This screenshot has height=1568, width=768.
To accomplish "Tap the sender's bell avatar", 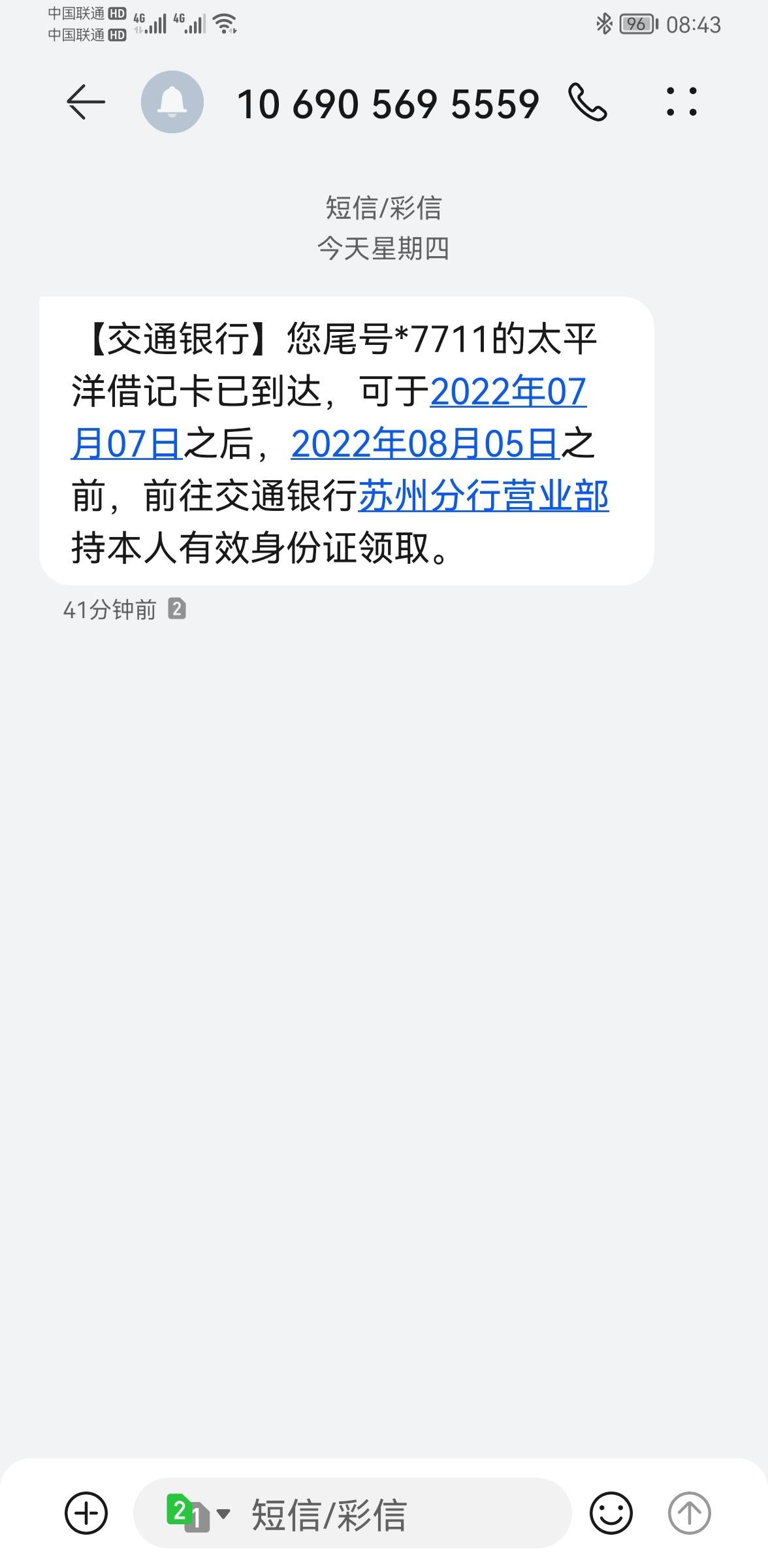I will [172, 102].
